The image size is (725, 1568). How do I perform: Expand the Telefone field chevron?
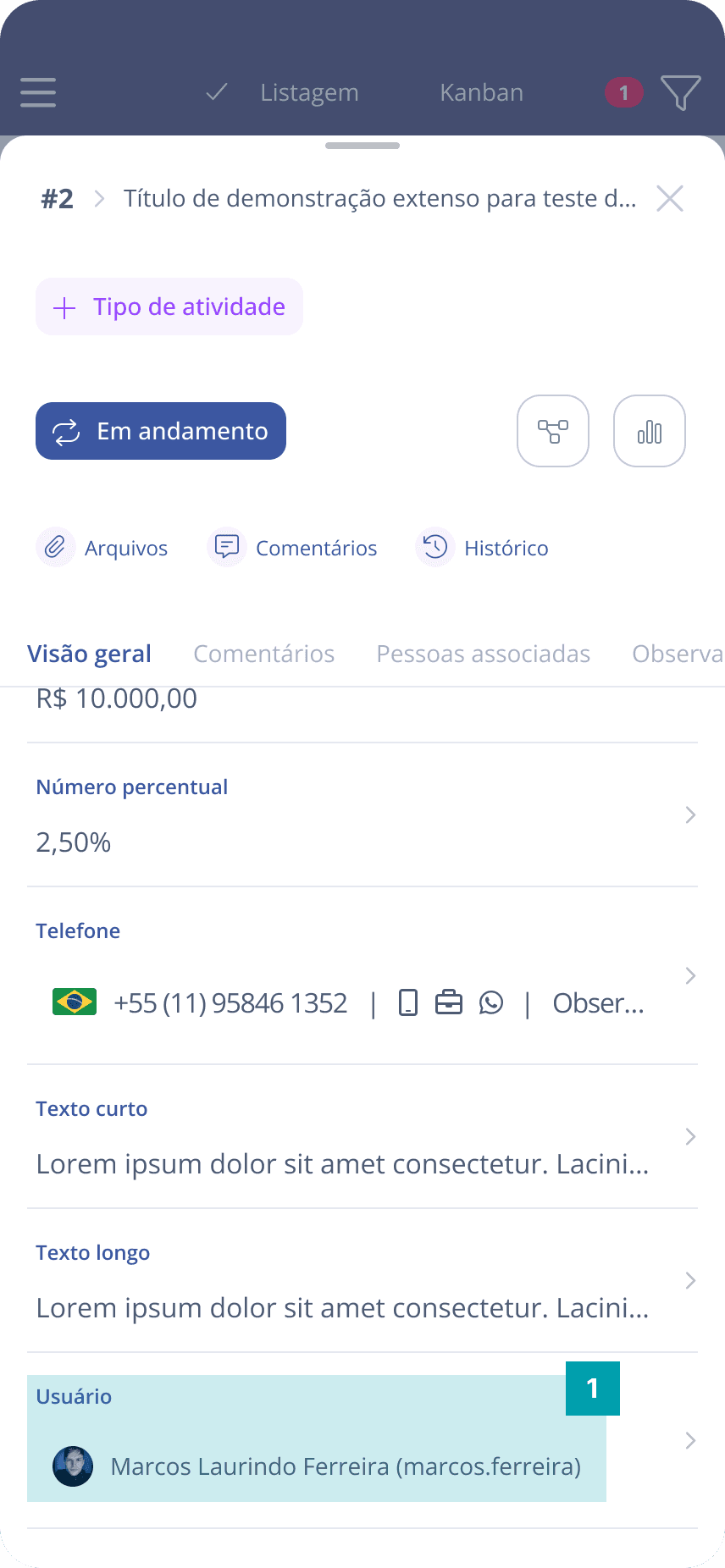[x=689, y=975]
